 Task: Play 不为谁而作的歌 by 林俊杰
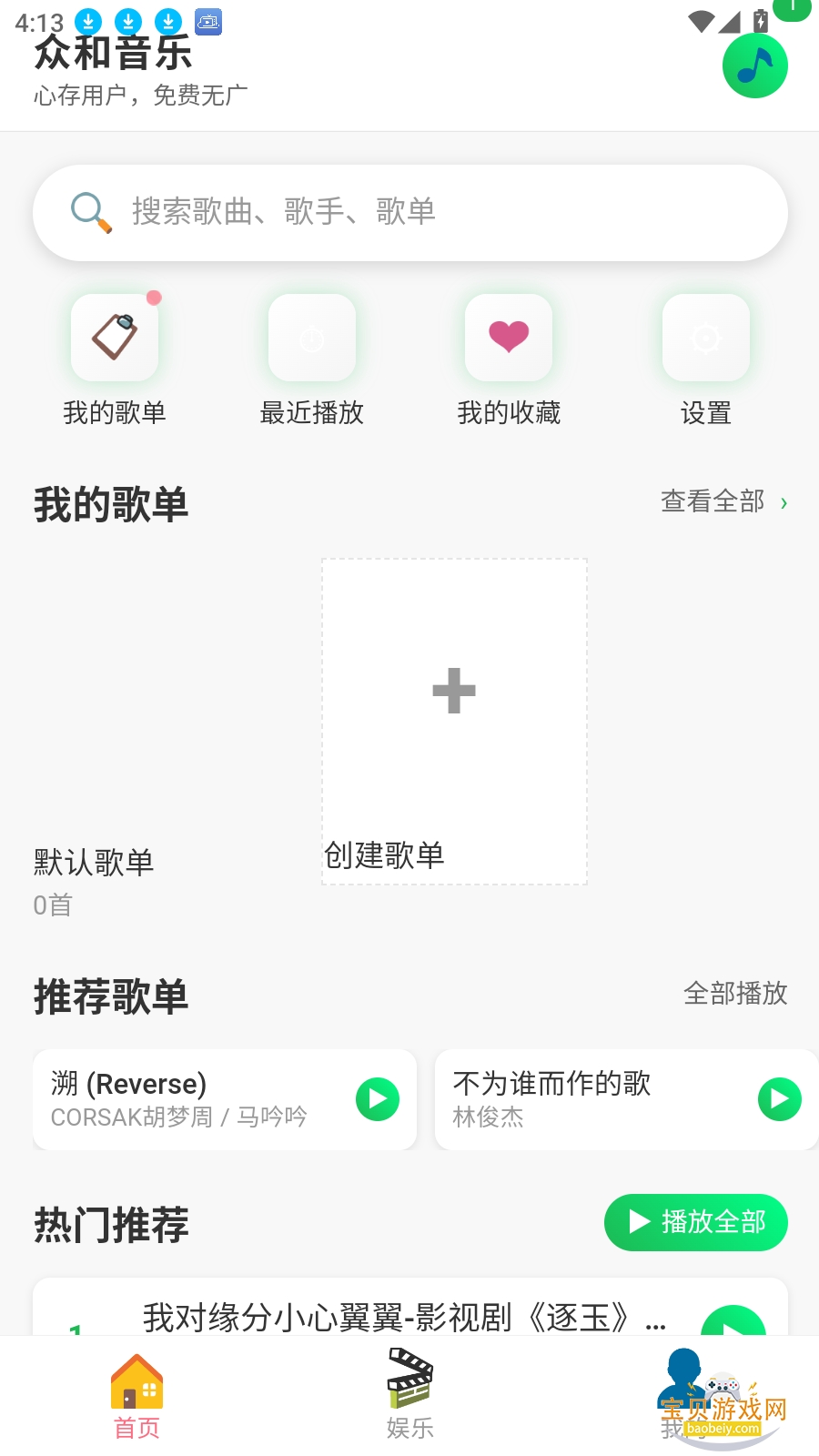point(779,1098)
